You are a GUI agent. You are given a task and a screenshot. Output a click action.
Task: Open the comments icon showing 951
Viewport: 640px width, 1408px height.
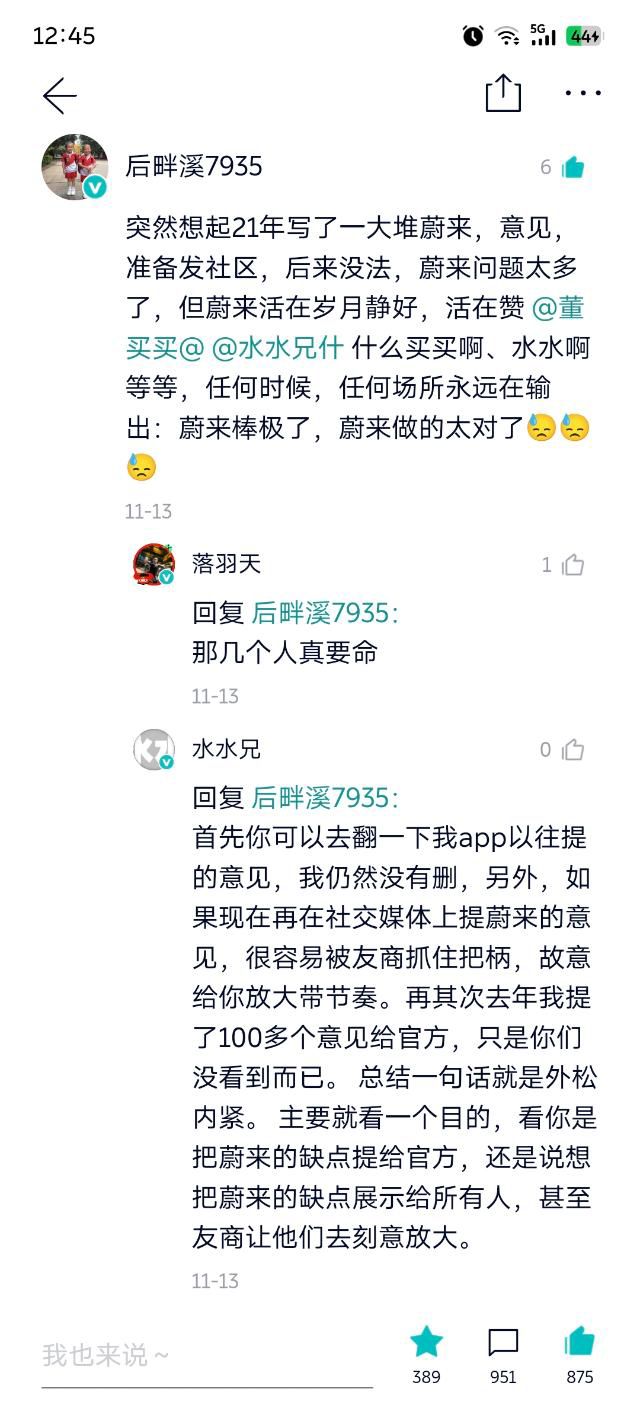(503, 1343)
